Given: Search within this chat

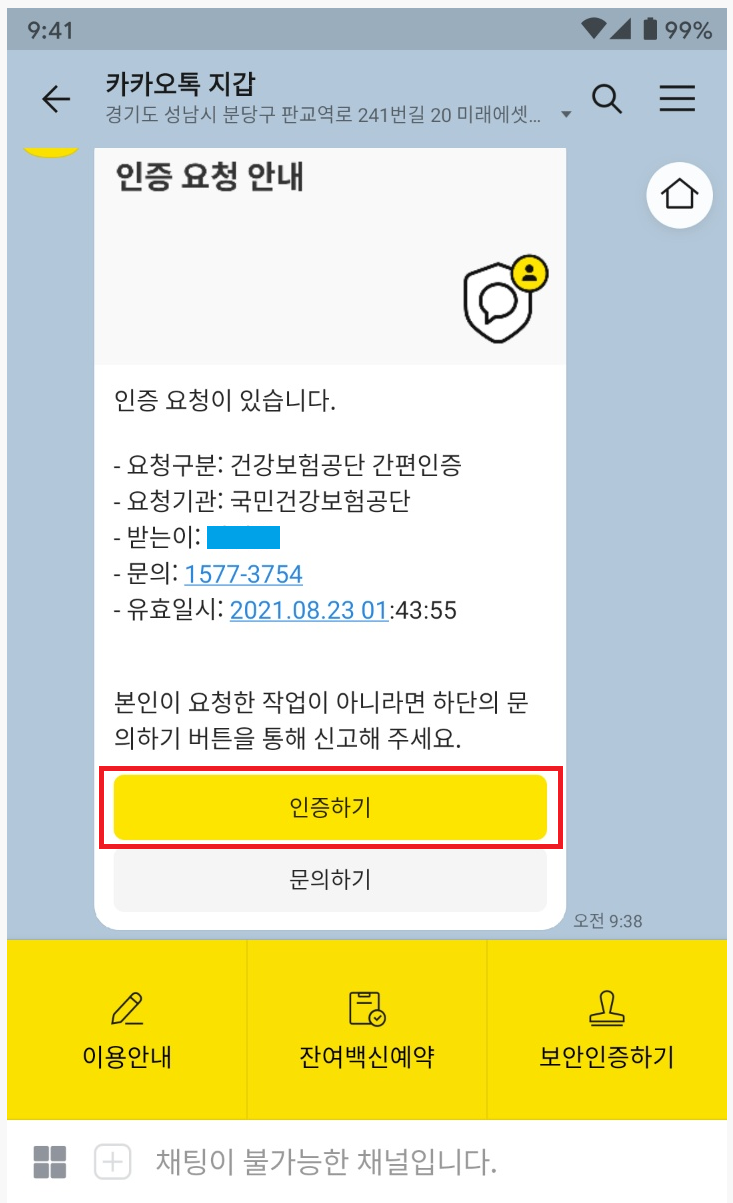Looking at the screenshot, I should (607, 99).
